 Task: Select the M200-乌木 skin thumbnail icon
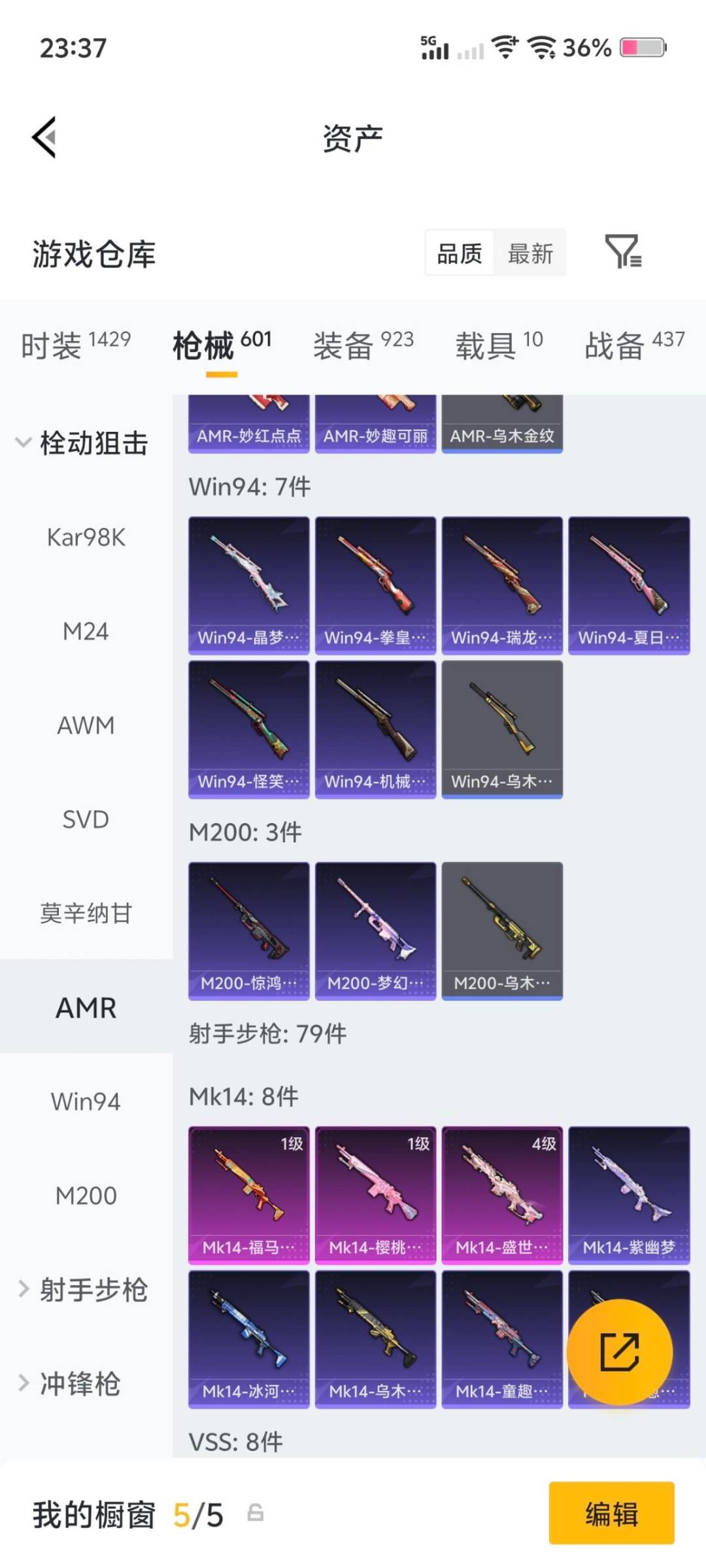502,928
